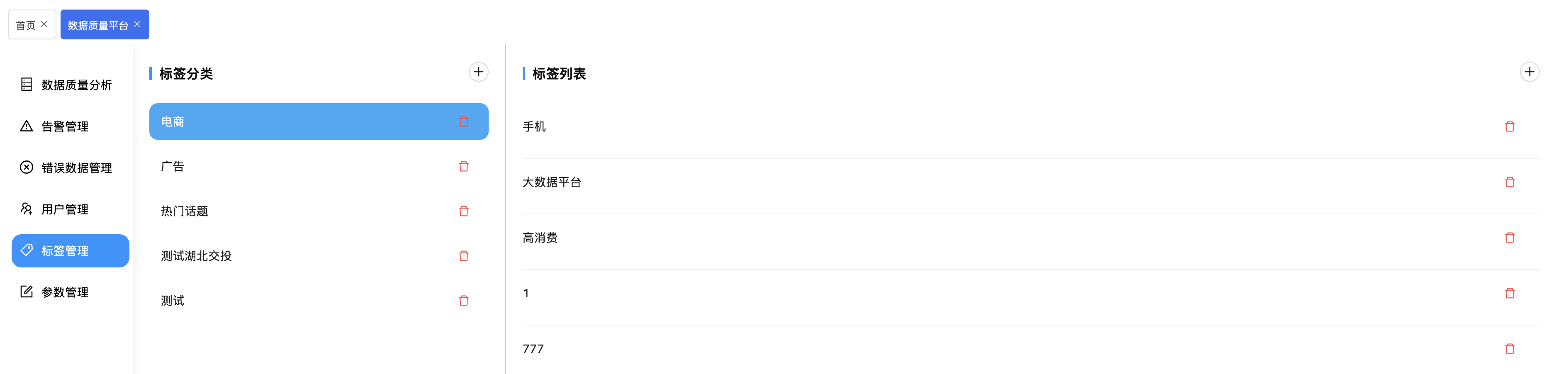Delete the 测试 category
Image resolution: width=1568 pixels, height=374 pixels.
pyautogui.click(x=463, y=301)
